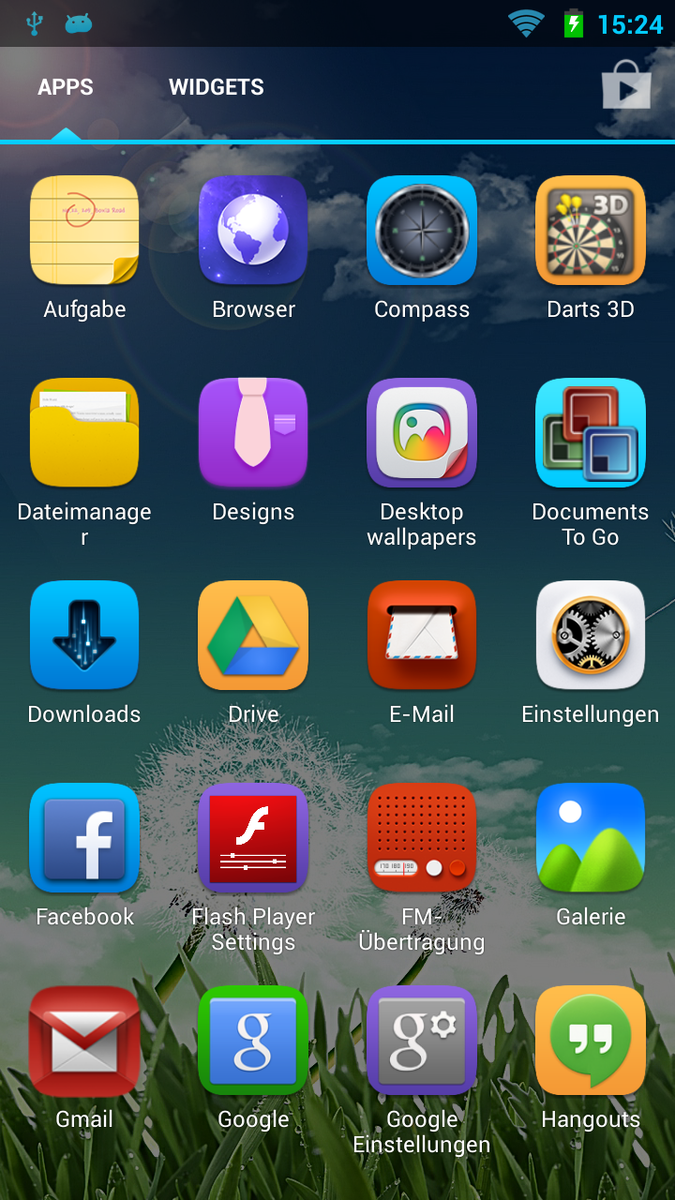Launch Facebook

click(85, 838)
